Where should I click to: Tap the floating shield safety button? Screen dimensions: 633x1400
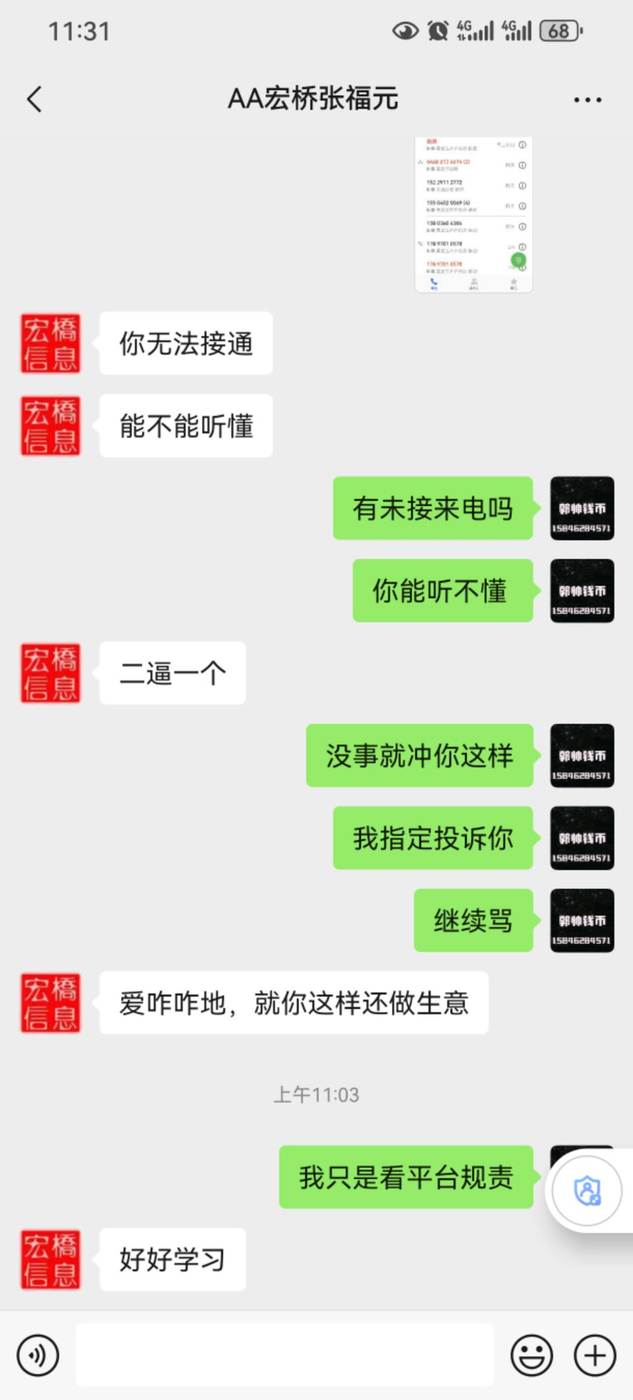[588, 1190]
